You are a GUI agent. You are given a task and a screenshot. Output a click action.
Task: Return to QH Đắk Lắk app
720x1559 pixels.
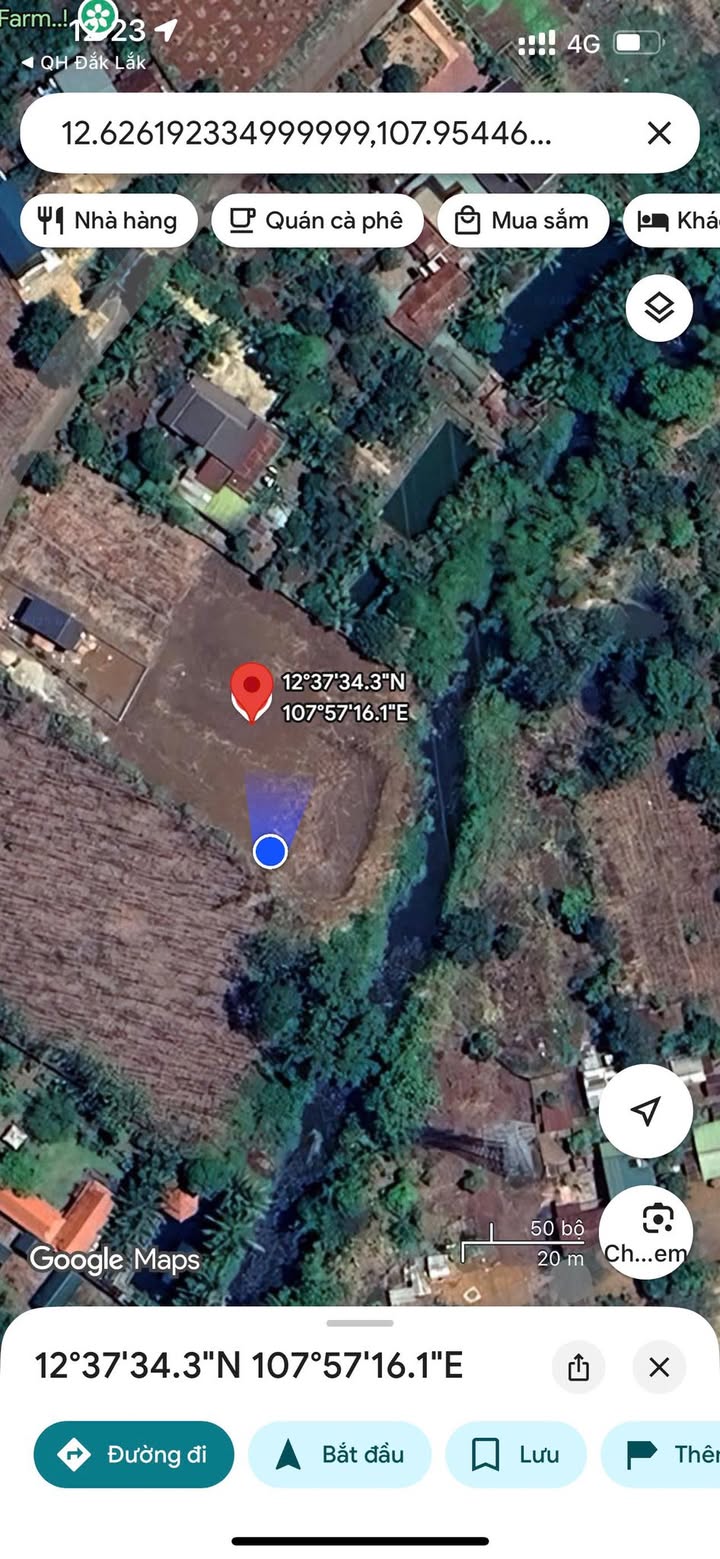pos(84,62)
